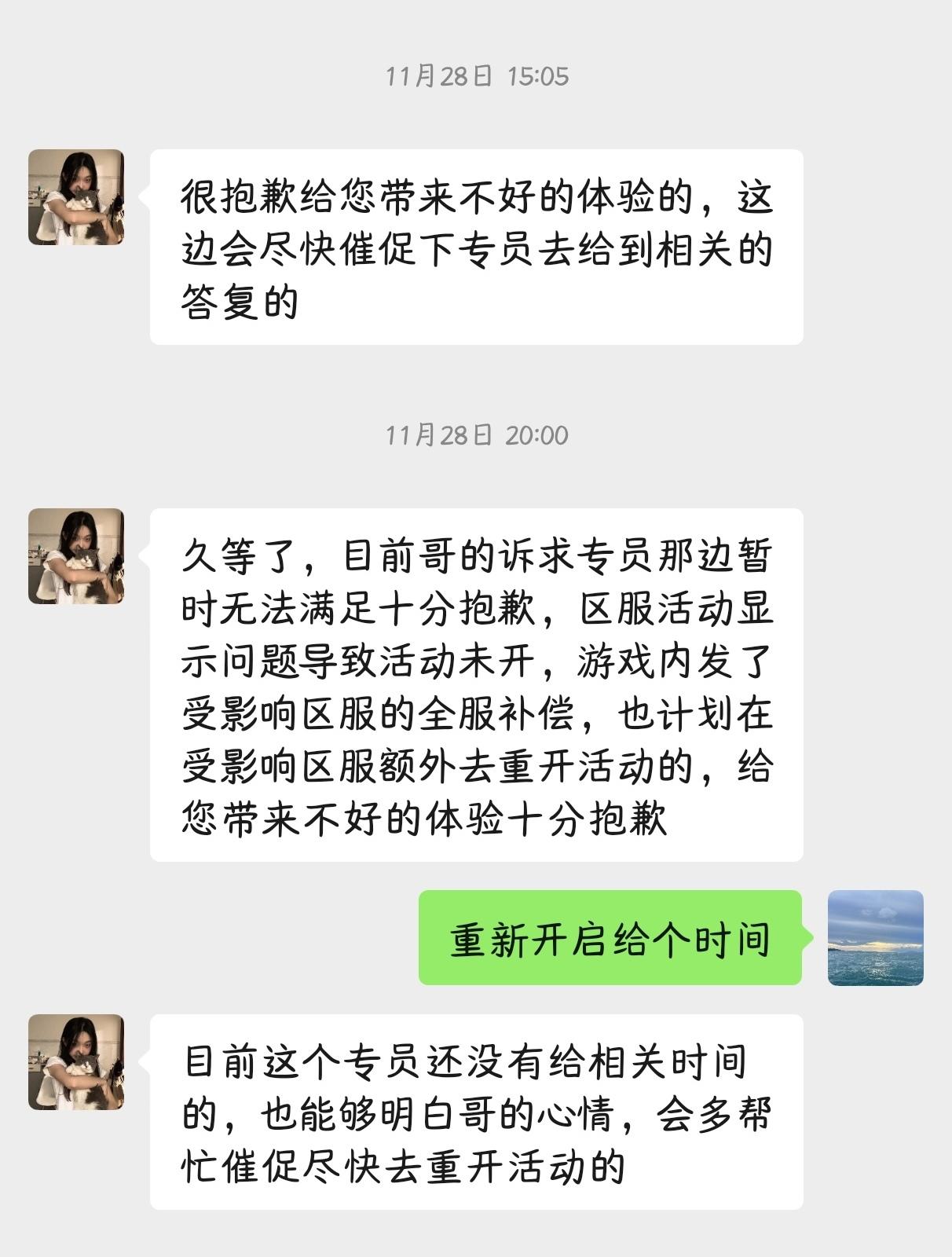The height and width of the screenshot is (1257, 952).
Task: Tap the avatar next to the 久等了 message
Action: point(76,556)
